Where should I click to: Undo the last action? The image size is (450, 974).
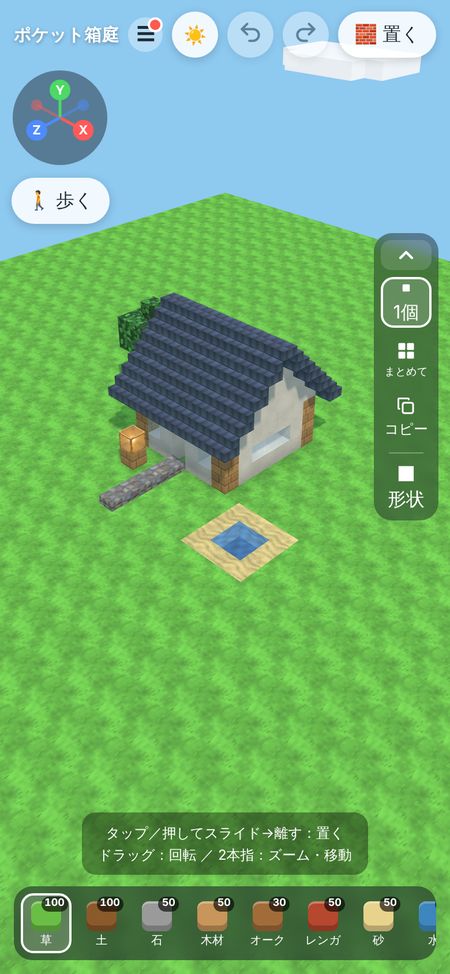(250, 35)
